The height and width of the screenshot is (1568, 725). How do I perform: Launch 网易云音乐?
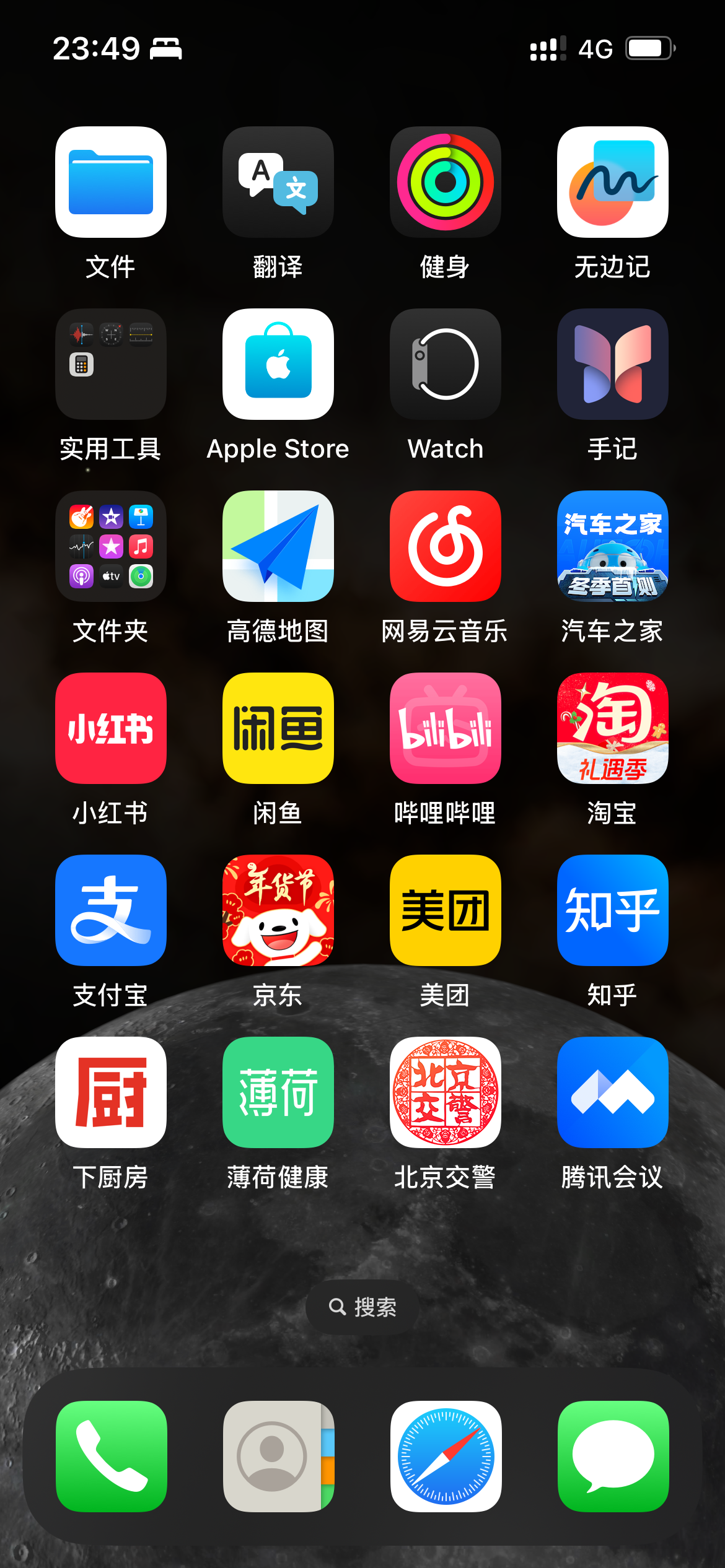coord(446,546)
